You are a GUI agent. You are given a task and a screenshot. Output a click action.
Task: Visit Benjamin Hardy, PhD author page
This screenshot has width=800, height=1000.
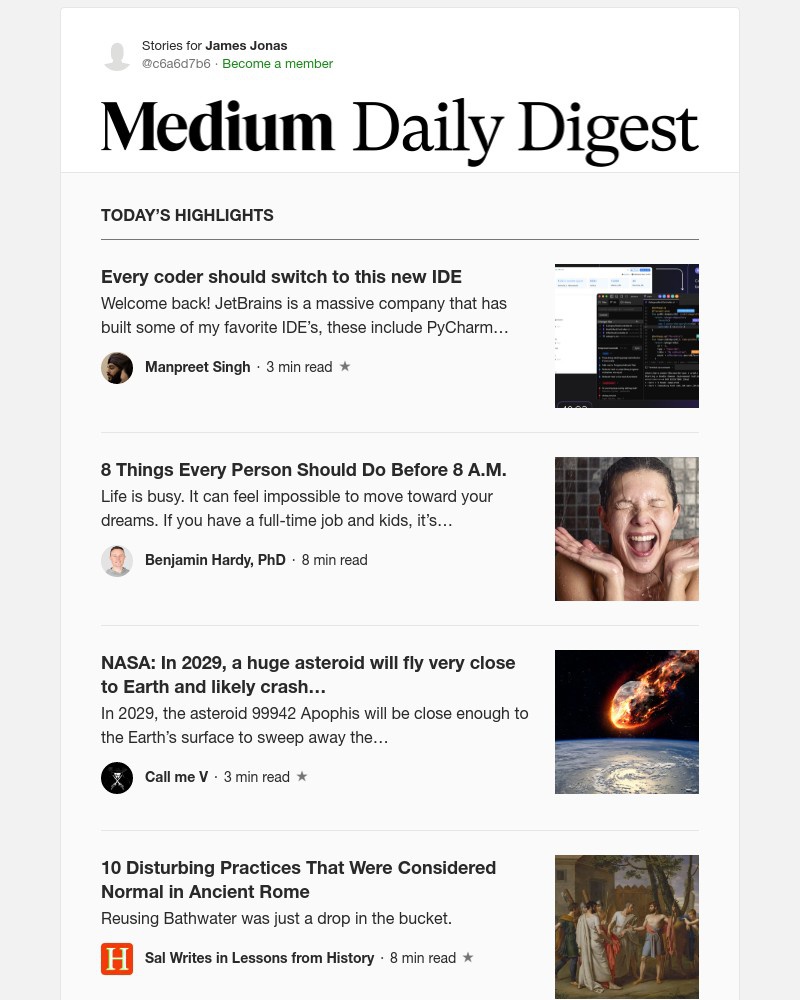coord(215,560)
